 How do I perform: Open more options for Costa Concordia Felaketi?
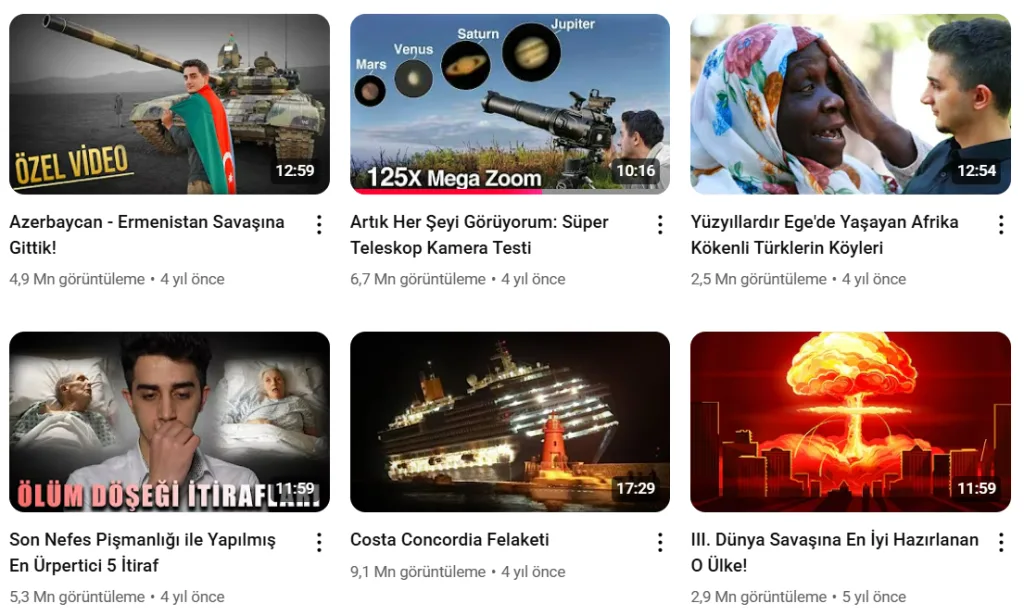pos(660,543)
